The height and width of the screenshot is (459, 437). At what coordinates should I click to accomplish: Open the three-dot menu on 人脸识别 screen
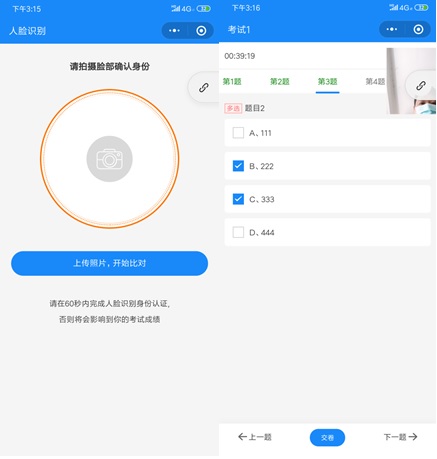[x=174, y=31]
